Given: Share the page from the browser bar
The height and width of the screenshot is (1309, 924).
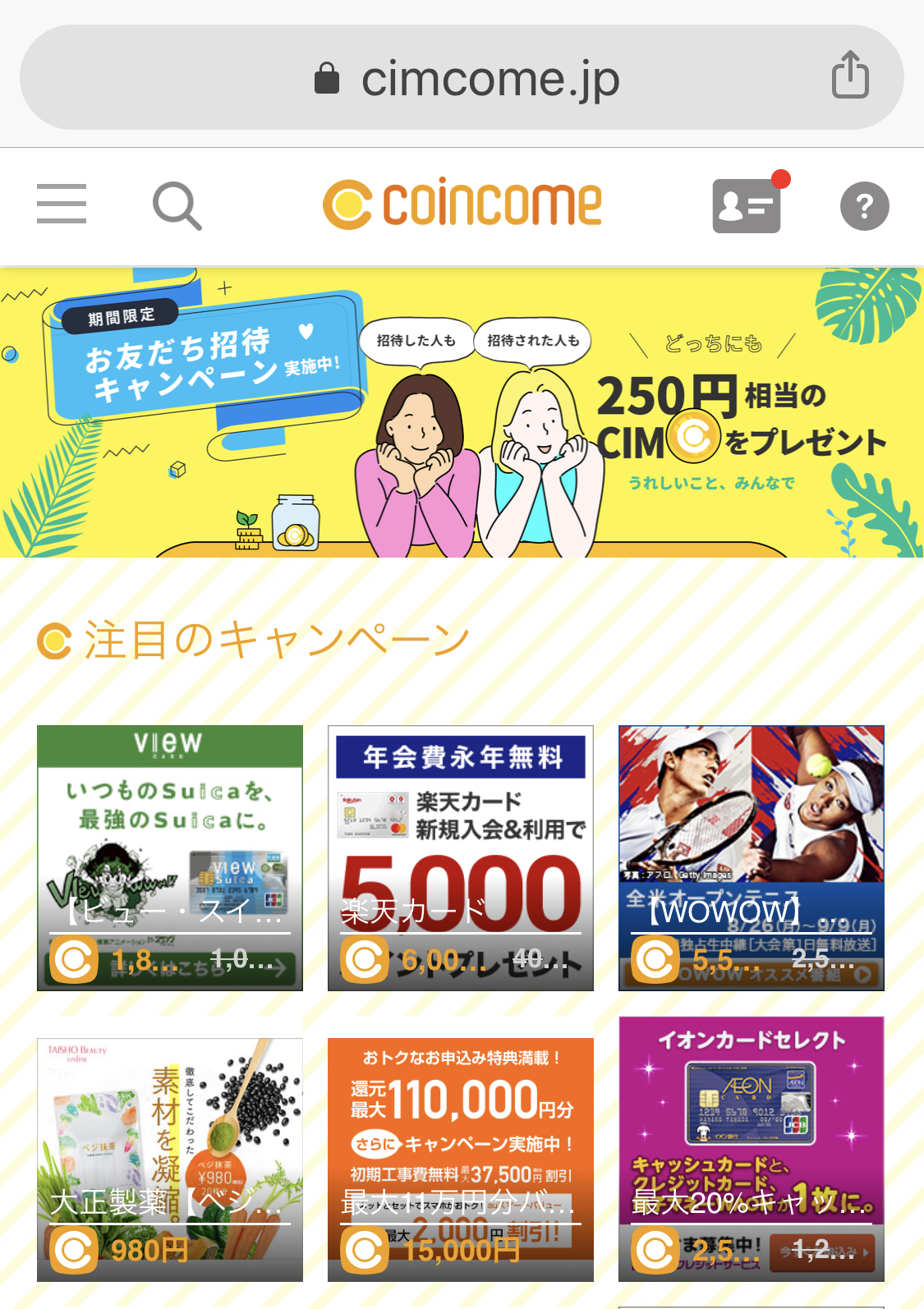Looking at the screenshot, I should [850, 76].
